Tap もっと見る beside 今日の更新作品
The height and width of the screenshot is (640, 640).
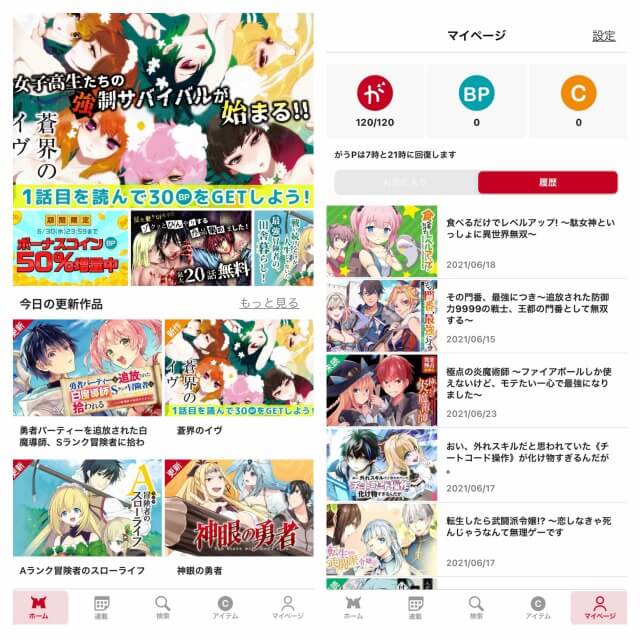click(x=269, y=303)
